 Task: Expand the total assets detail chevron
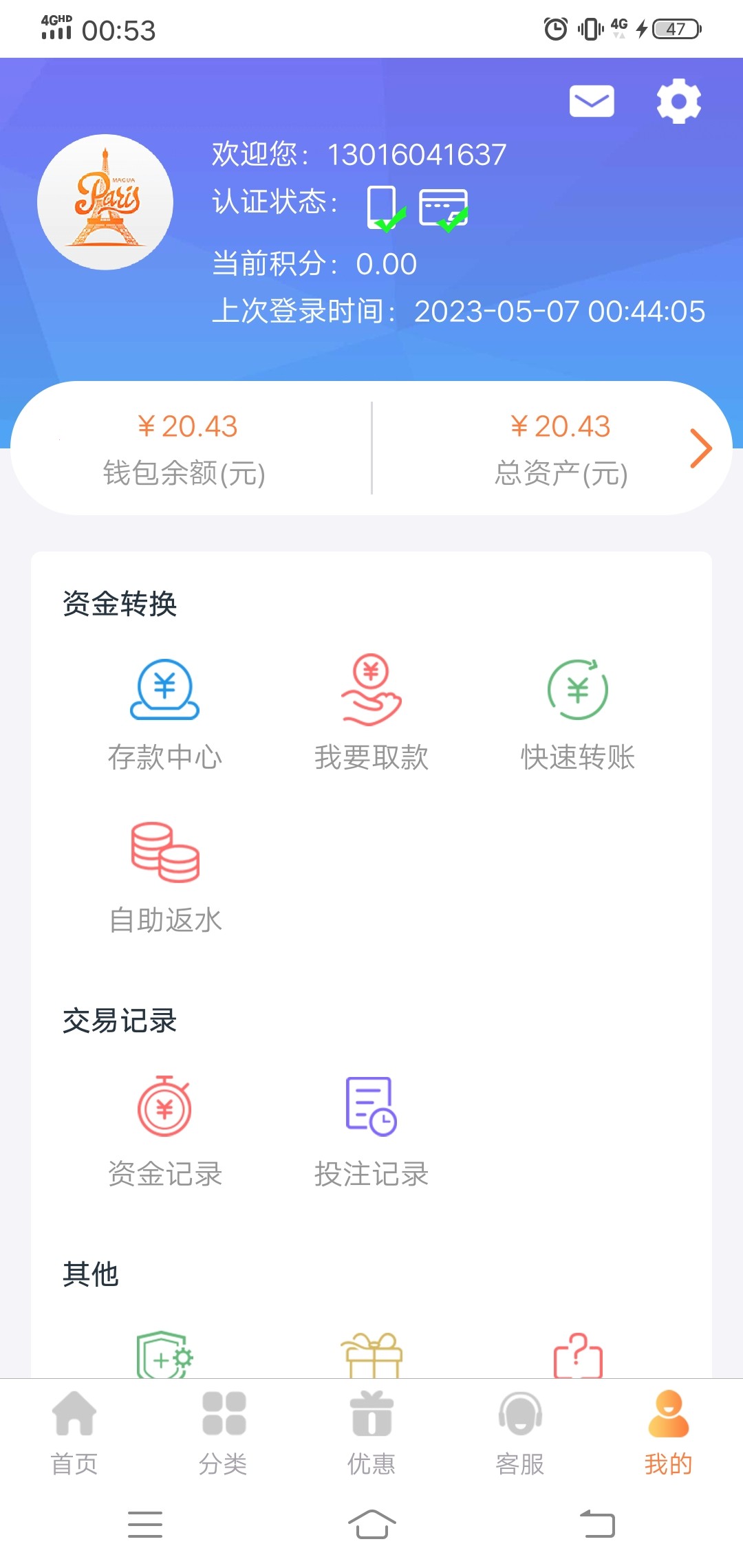click(x=702, y=448)
